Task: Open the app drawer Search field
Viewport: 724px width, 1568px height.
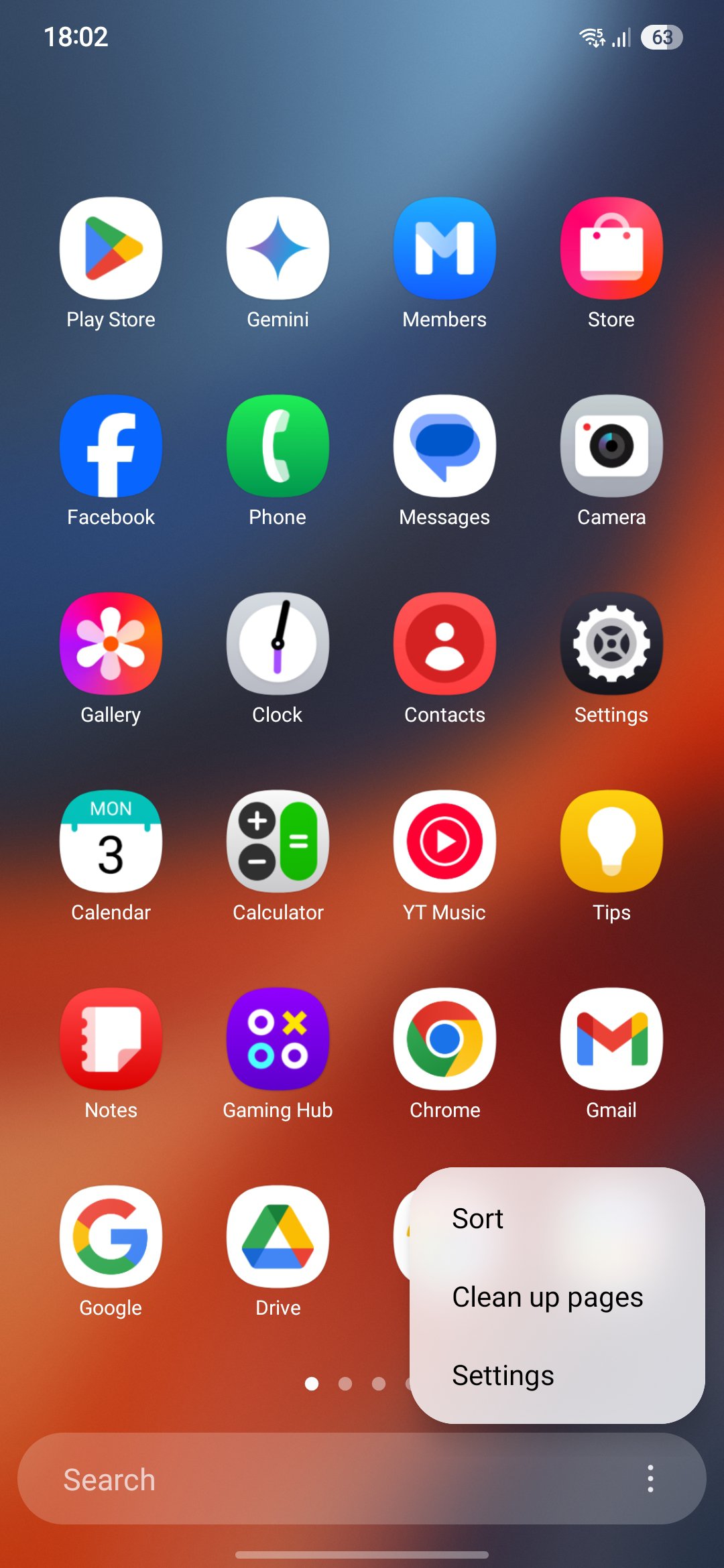Action: tap(322, 1479)
